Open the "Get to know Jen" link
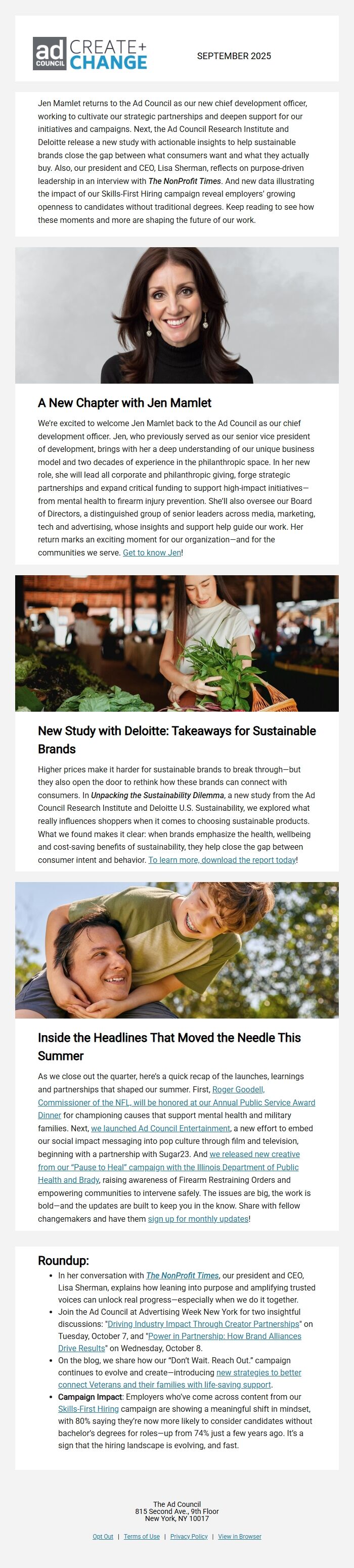354x1568 pixels. [152, 552]
